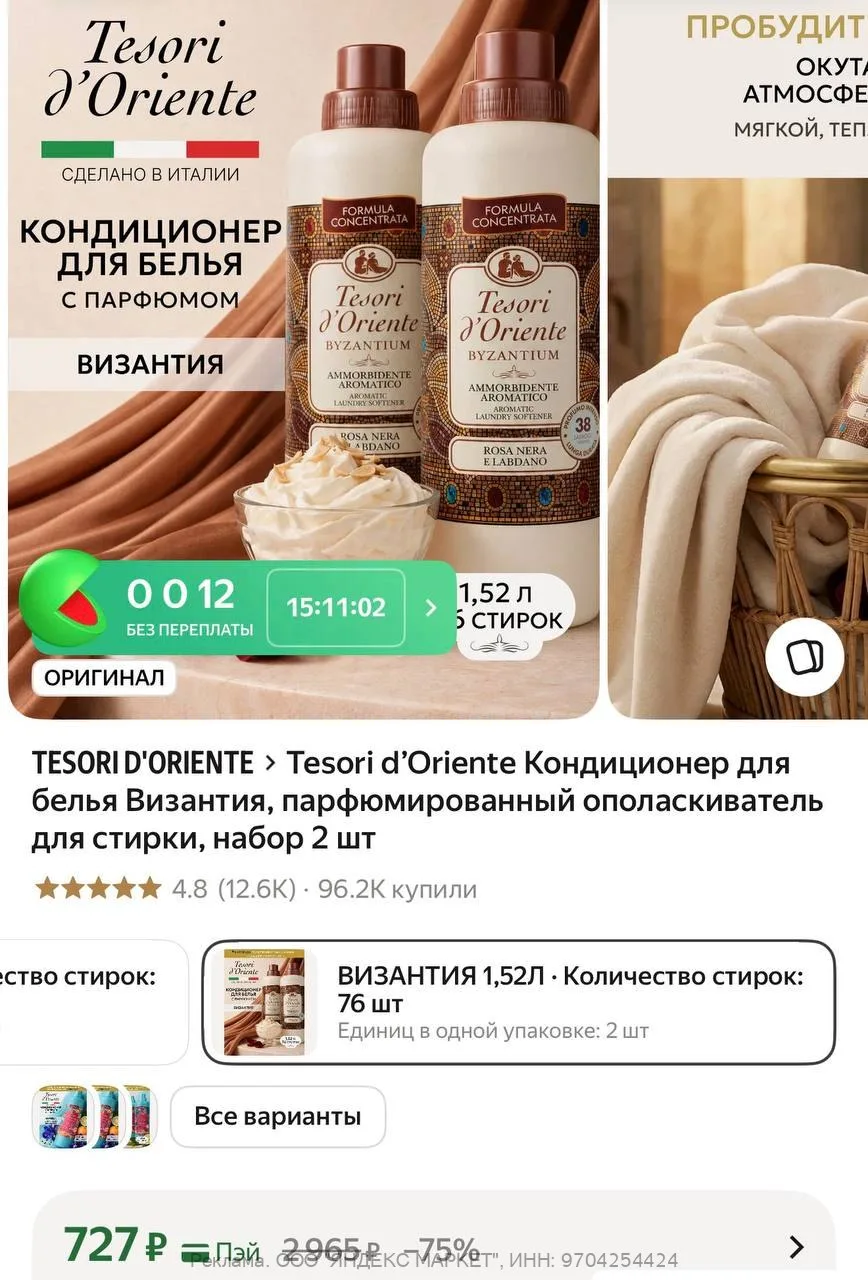This screenshot has height=1280, width=868.
Task: View the second product gallery image
Action: (x=738, y=359)
